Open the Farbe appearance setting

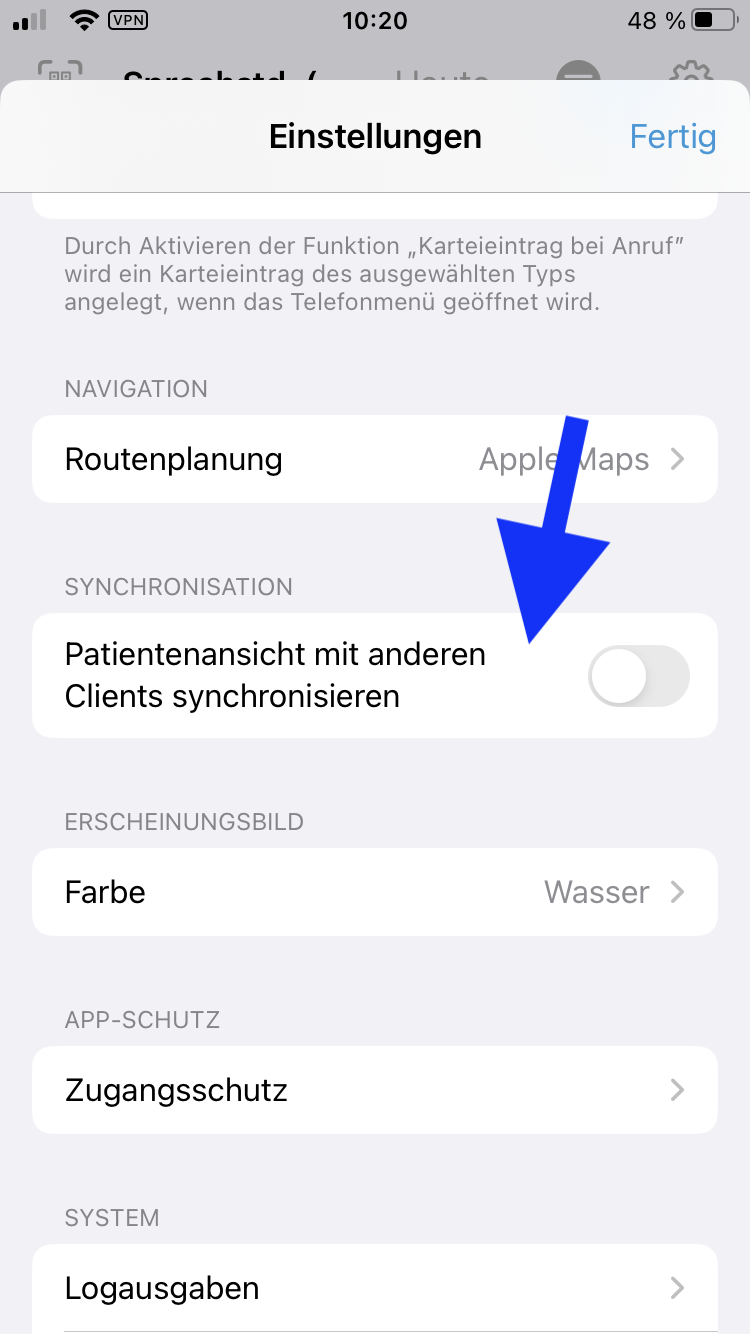pyautogui.click(x=375, y=892)
